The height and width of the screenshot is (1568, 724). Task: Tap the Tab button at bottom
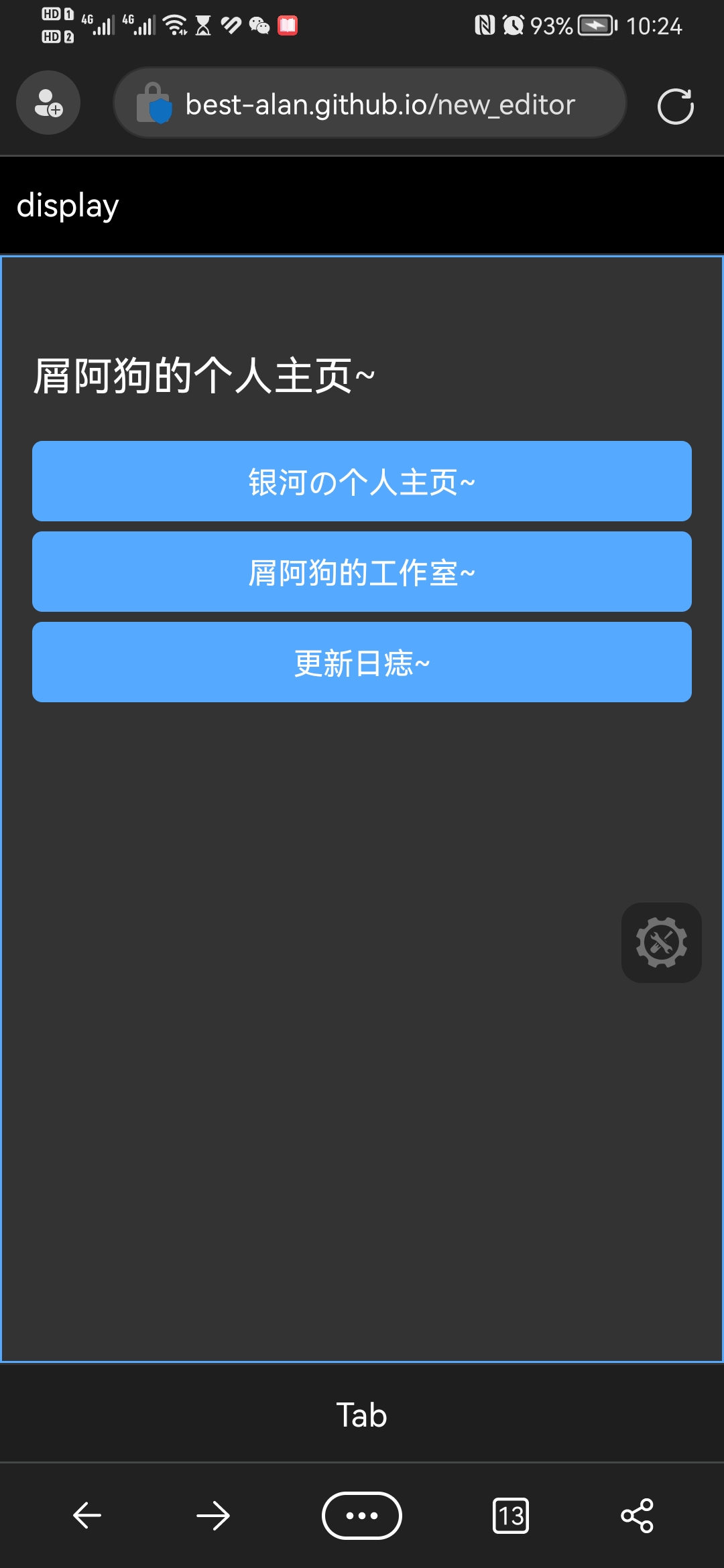click(x=362, y=1415)
